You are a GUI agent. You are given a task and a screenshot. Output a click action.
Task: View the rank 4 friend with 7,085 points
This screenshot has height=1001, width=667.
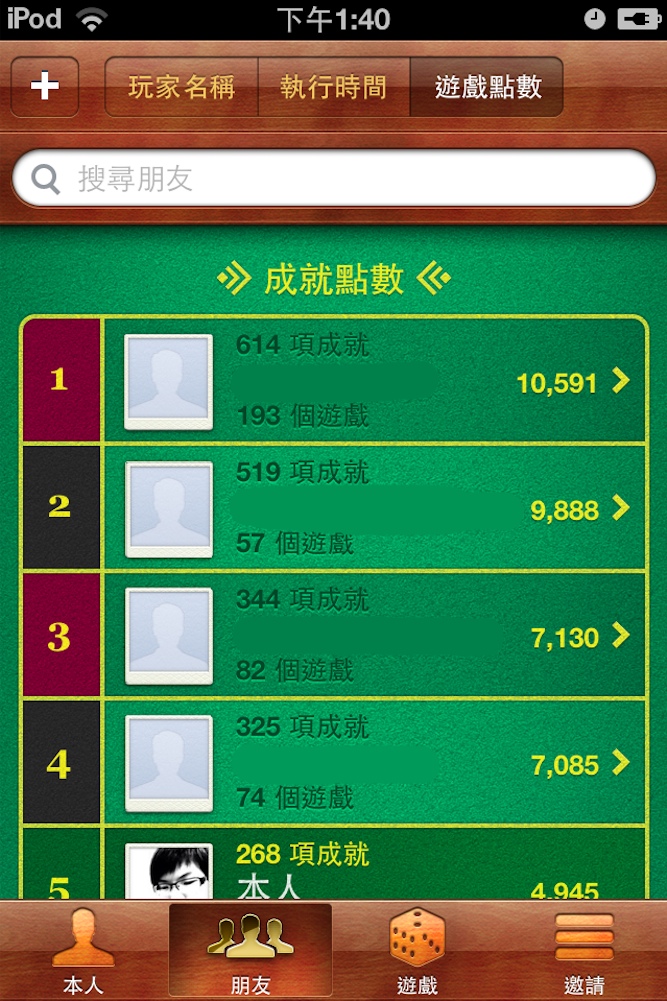pos(374,763)
